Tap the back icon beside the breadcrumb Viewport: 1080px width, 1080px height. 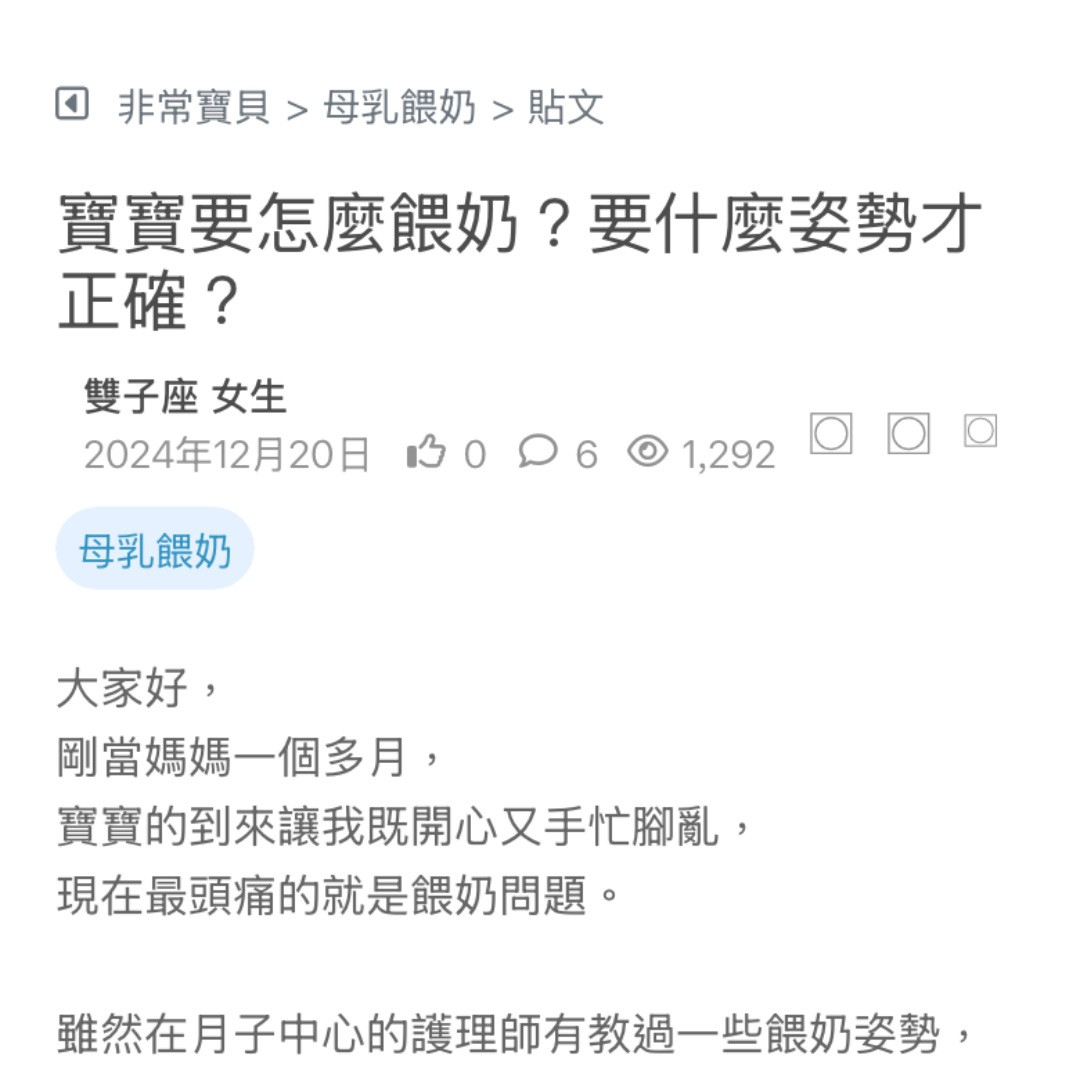coord(72,103)
